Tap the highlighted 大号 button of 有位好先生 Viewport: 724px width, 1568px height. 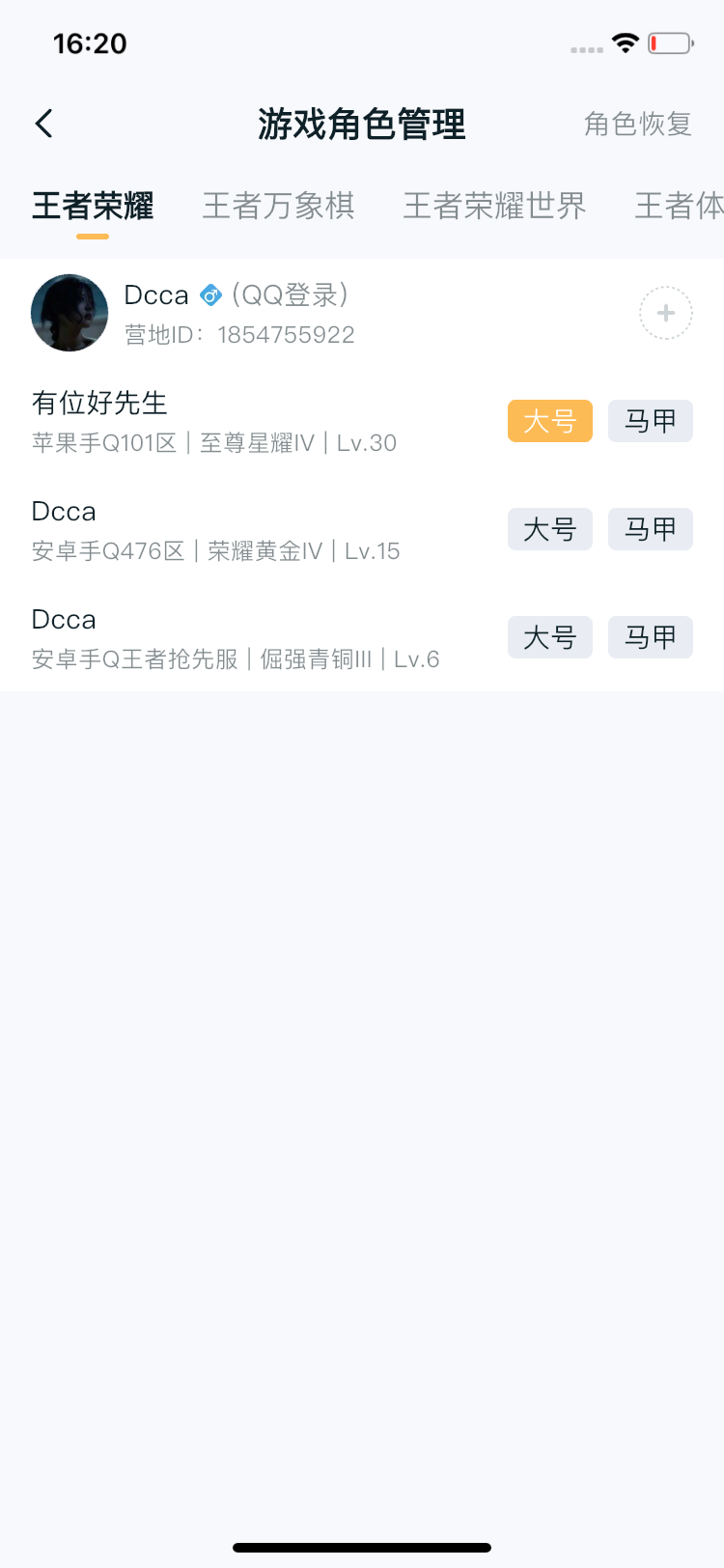point(549,421)
